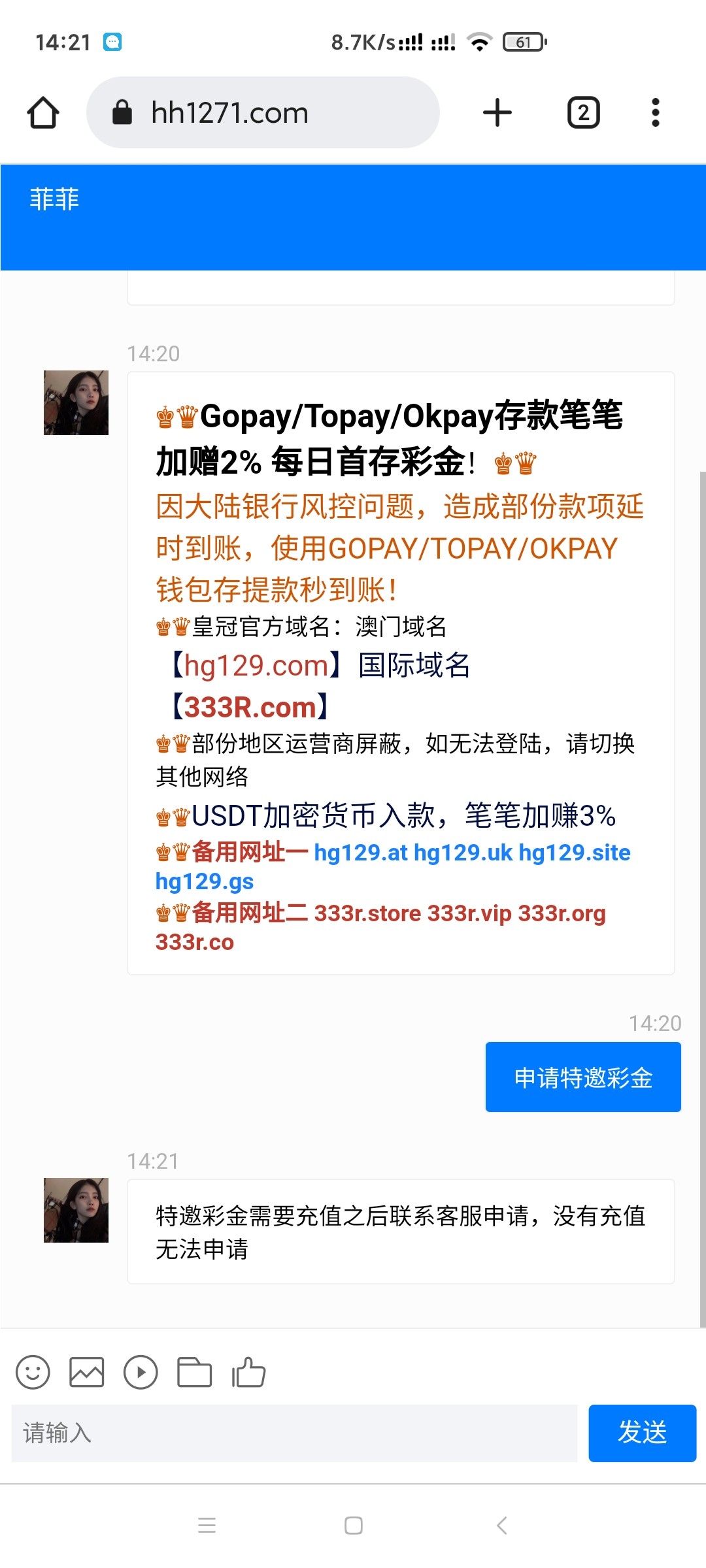Attach a file from folder

194,1372
